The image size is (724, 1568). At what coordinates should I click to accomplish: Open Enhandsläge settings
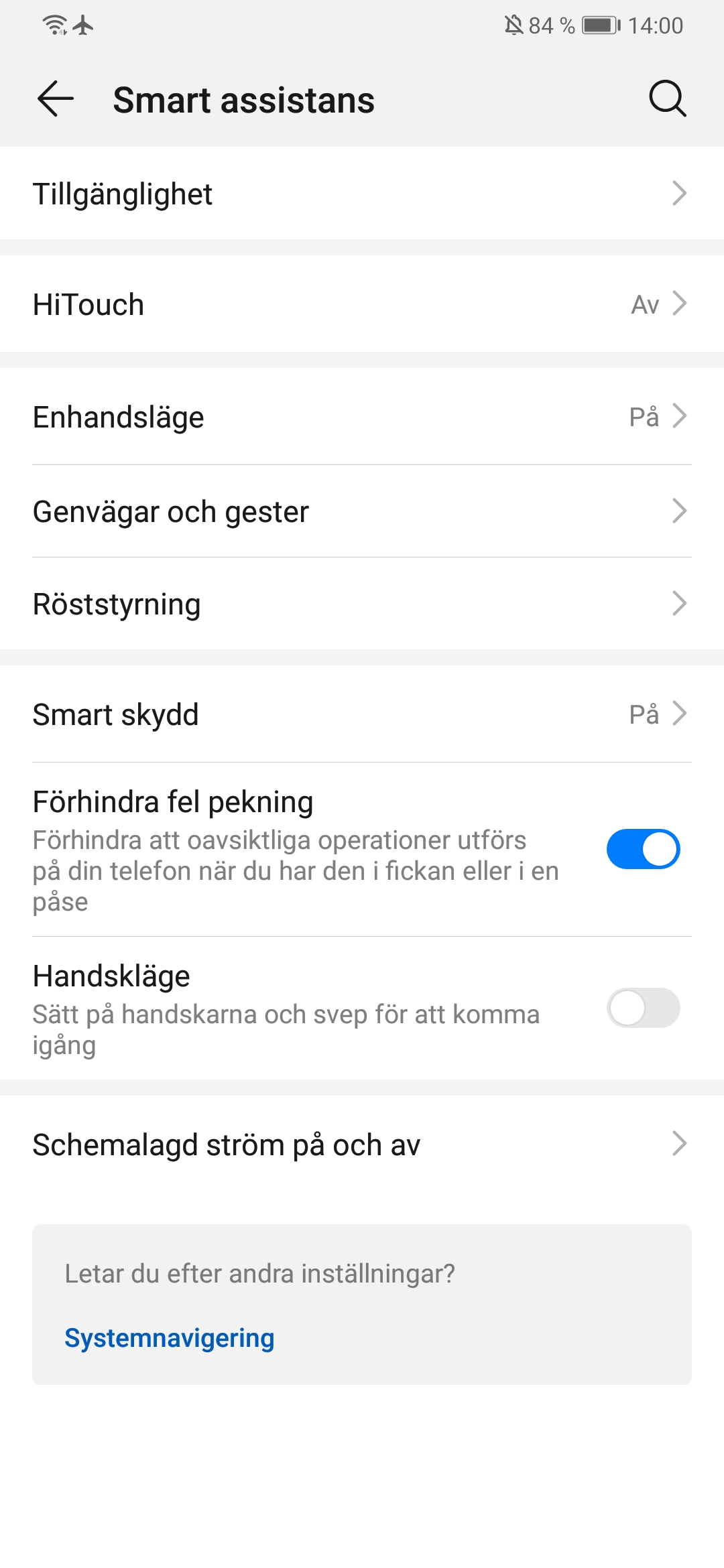click(362, 417)
